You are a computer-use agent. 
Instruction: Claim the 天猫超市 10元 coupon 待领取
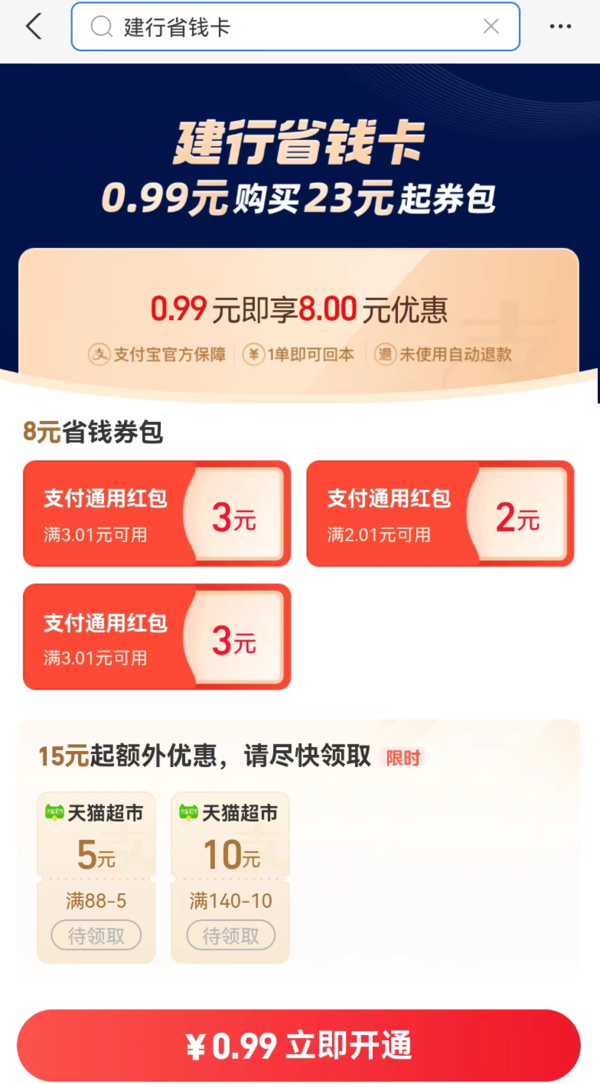231,936
